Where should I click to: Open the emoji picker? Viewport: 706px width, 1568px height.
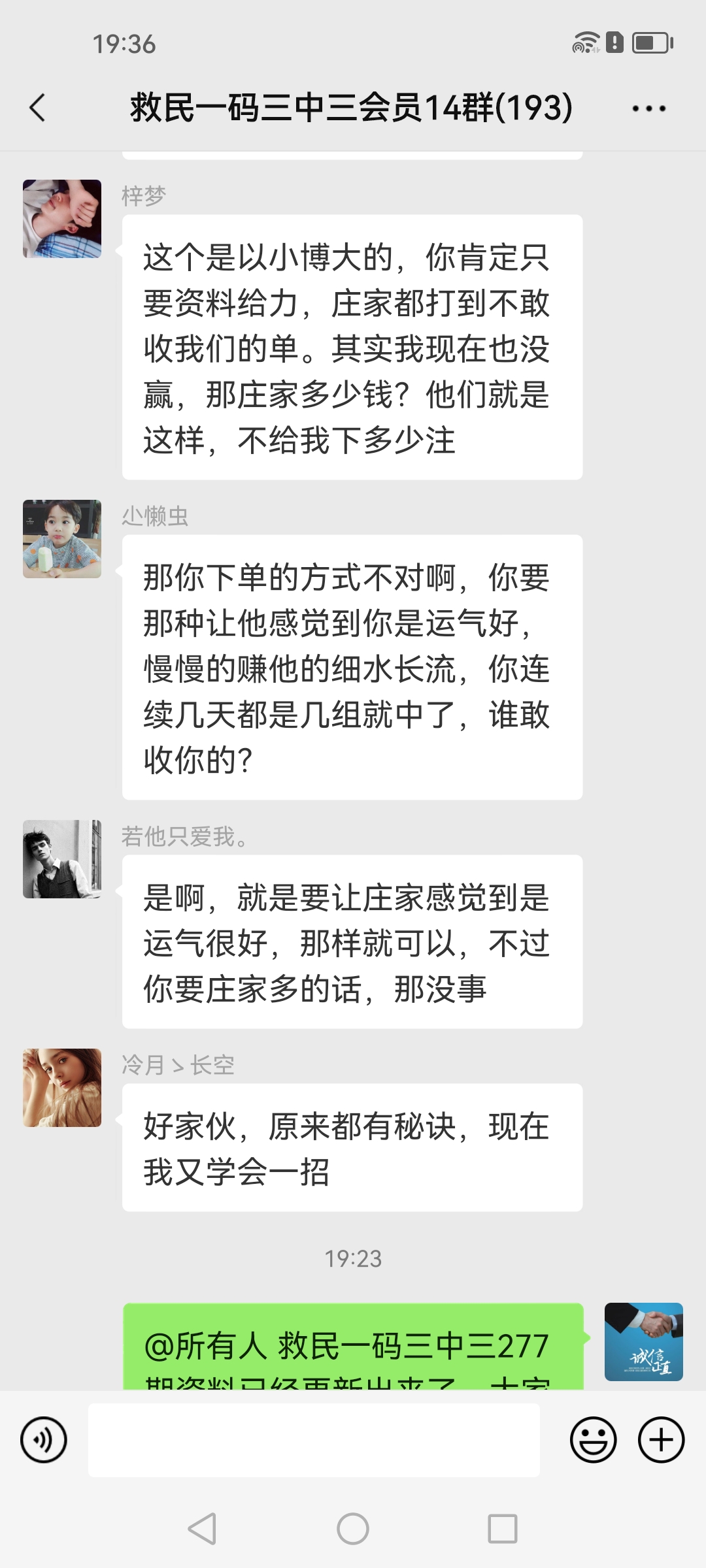tap(593, 1440)
